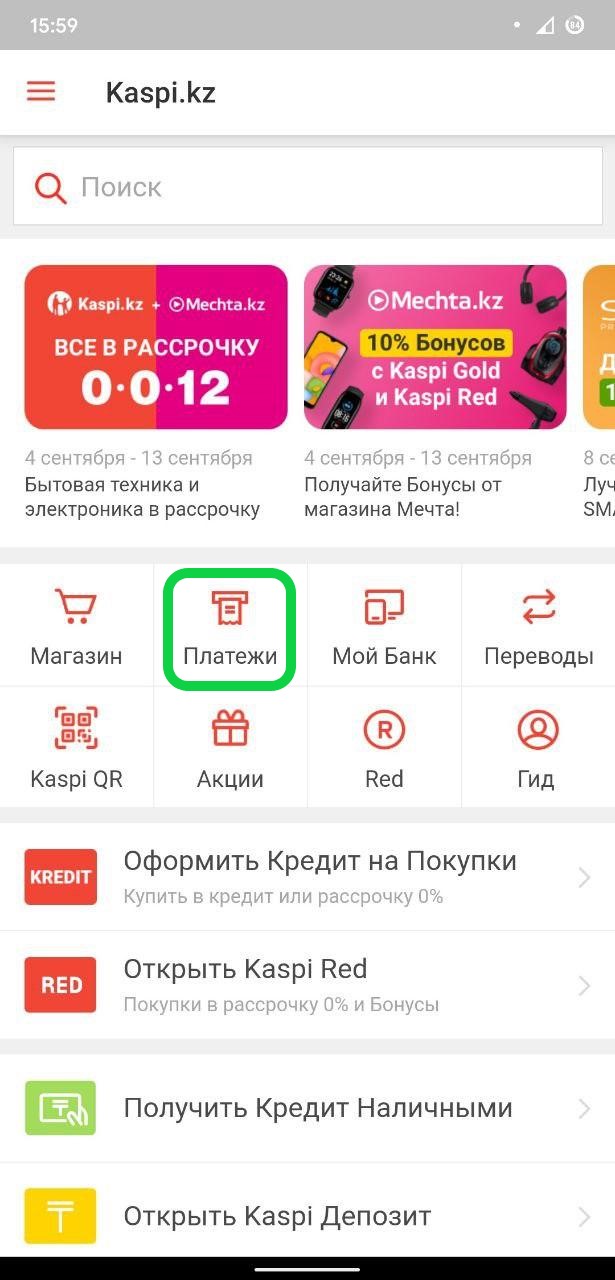This screenshot has height=1280, width=615.
Task: View Акции offers
Action: pos(230,746)
